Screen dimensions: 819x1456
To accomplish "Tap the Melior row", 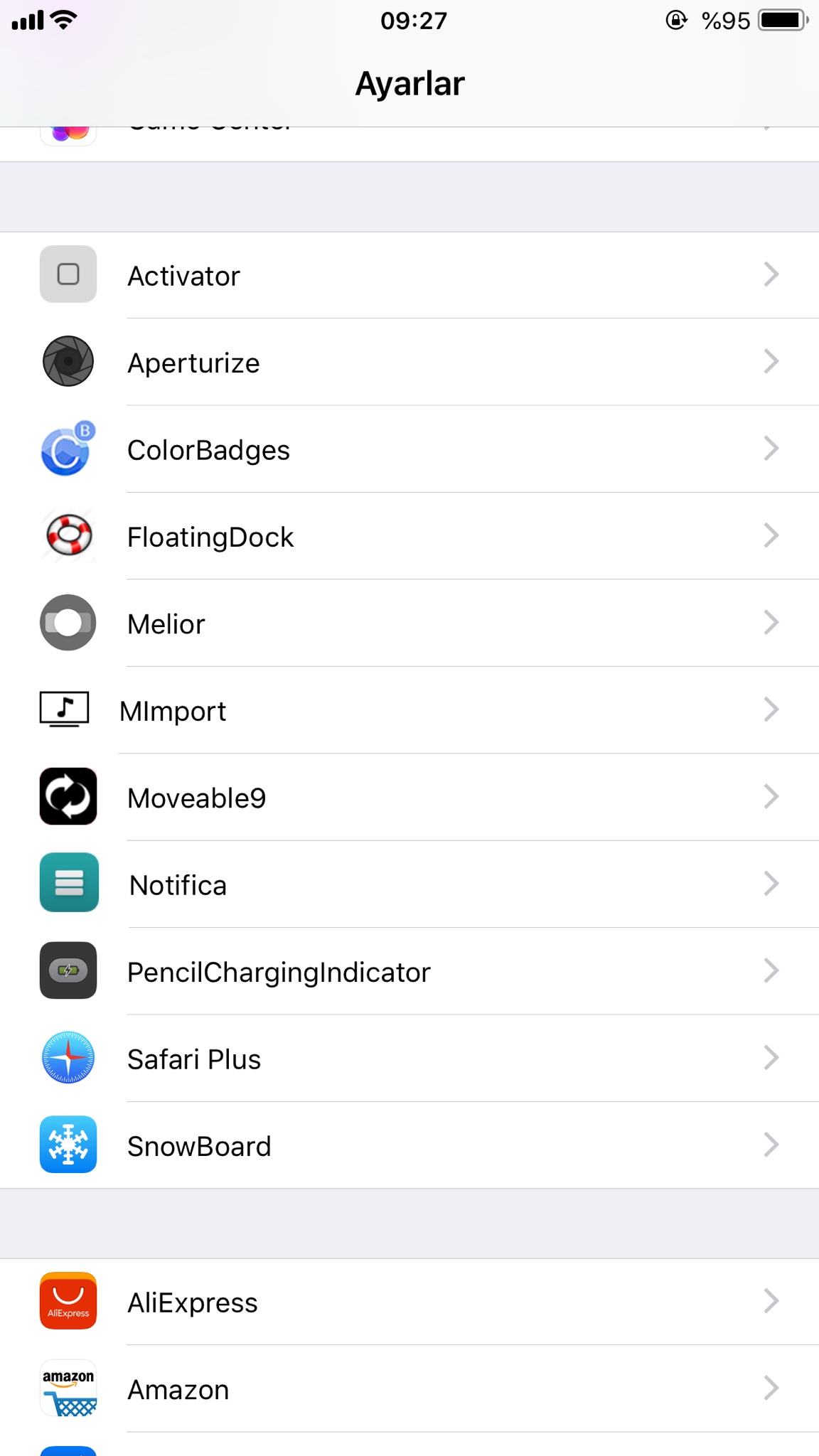I will pyautogui.click(x=409, y=623).
